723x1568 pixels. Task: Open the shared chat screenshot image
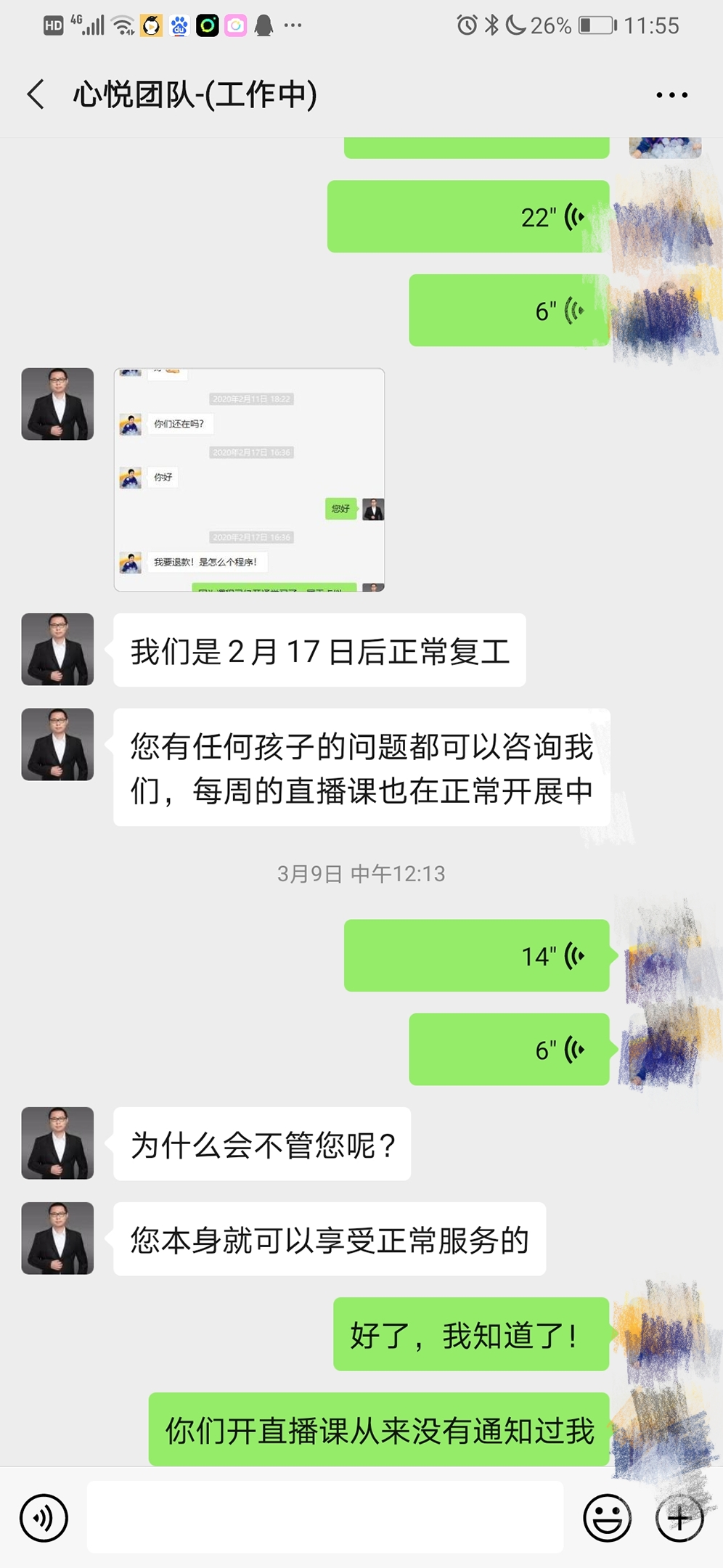[249, 480]
